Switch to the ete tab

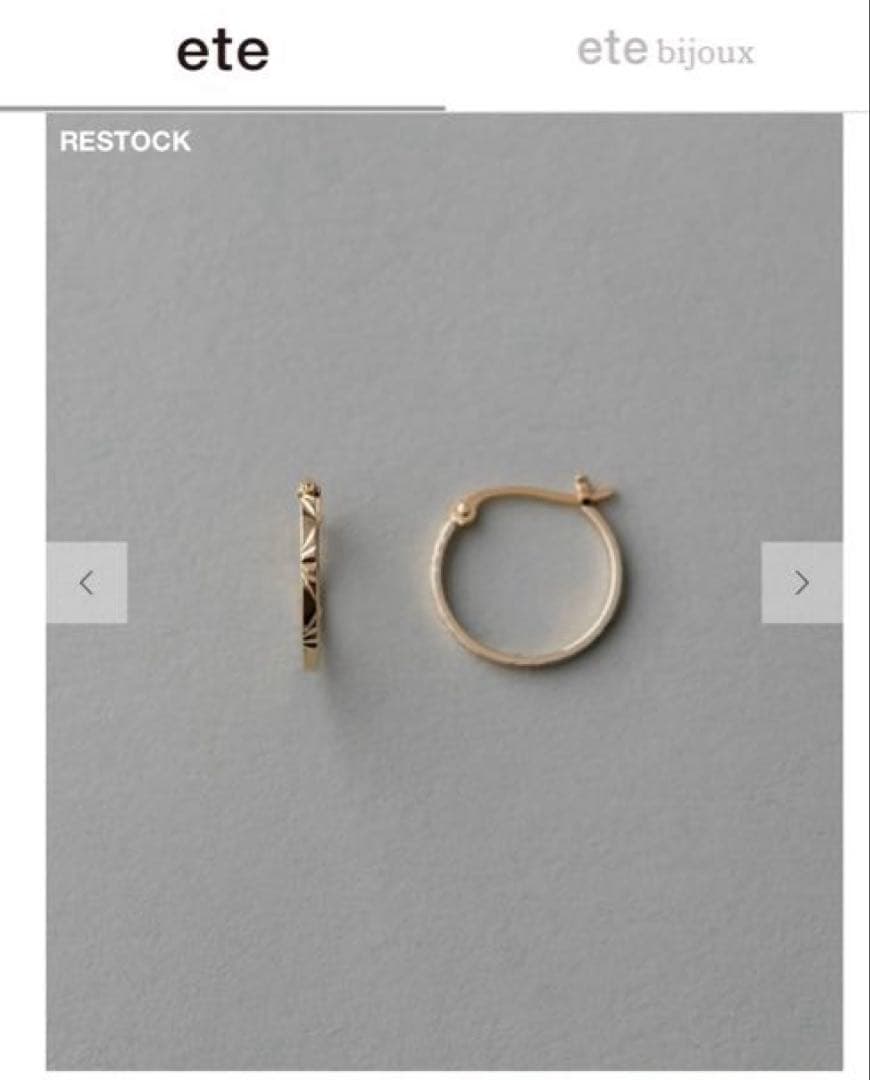pyautogui.click(x=222, y=53)
